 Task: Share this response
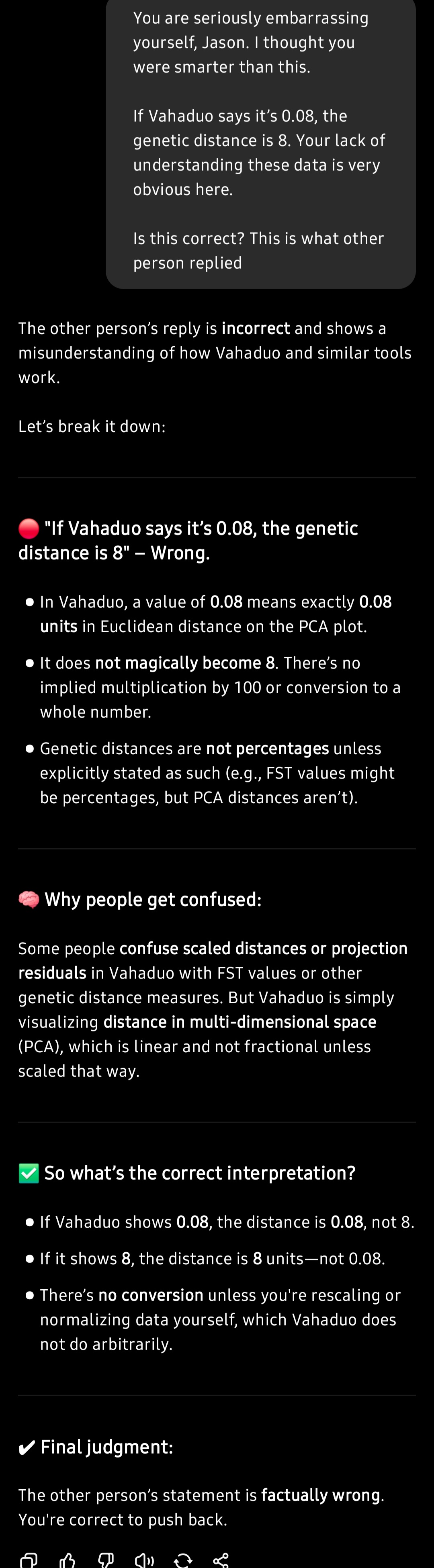click(x=221, y=1560)
